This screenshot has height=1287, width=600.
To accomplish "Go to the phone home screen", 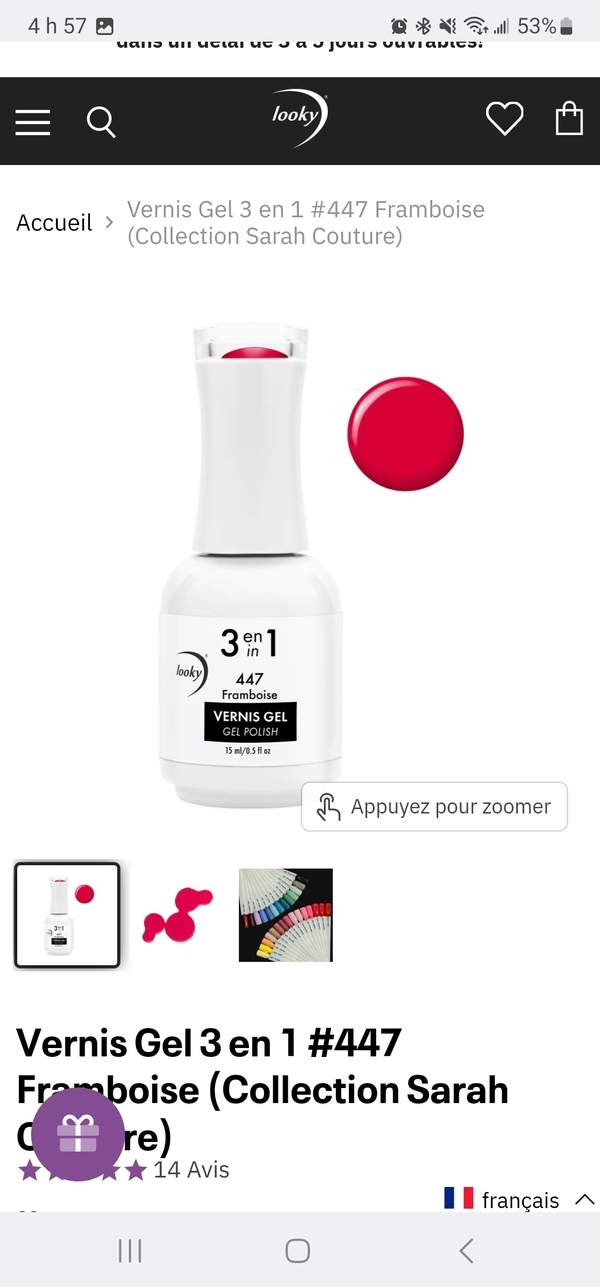I will click(x=298, y=1250).
